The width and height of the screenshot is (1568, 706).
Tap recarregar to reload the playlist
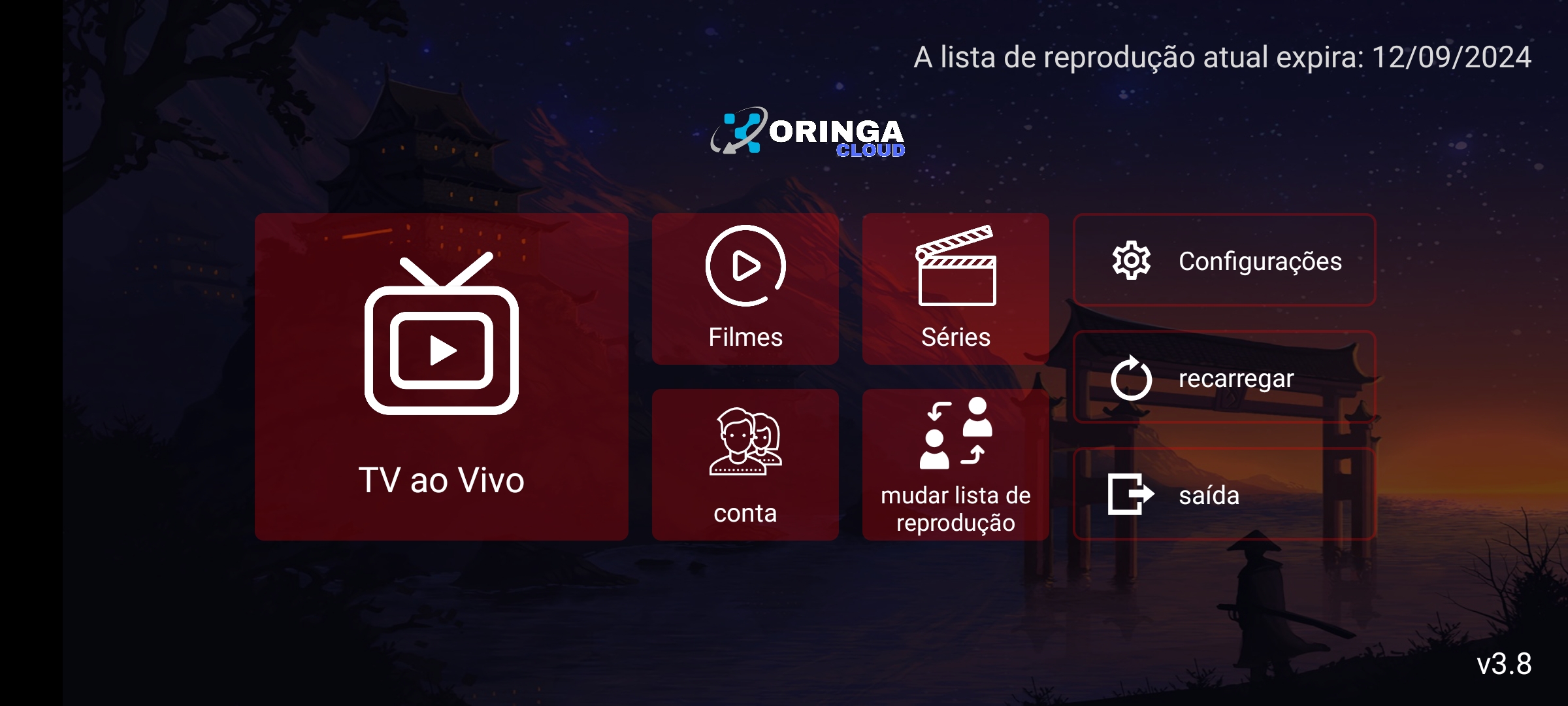[x=1224, y=378]
